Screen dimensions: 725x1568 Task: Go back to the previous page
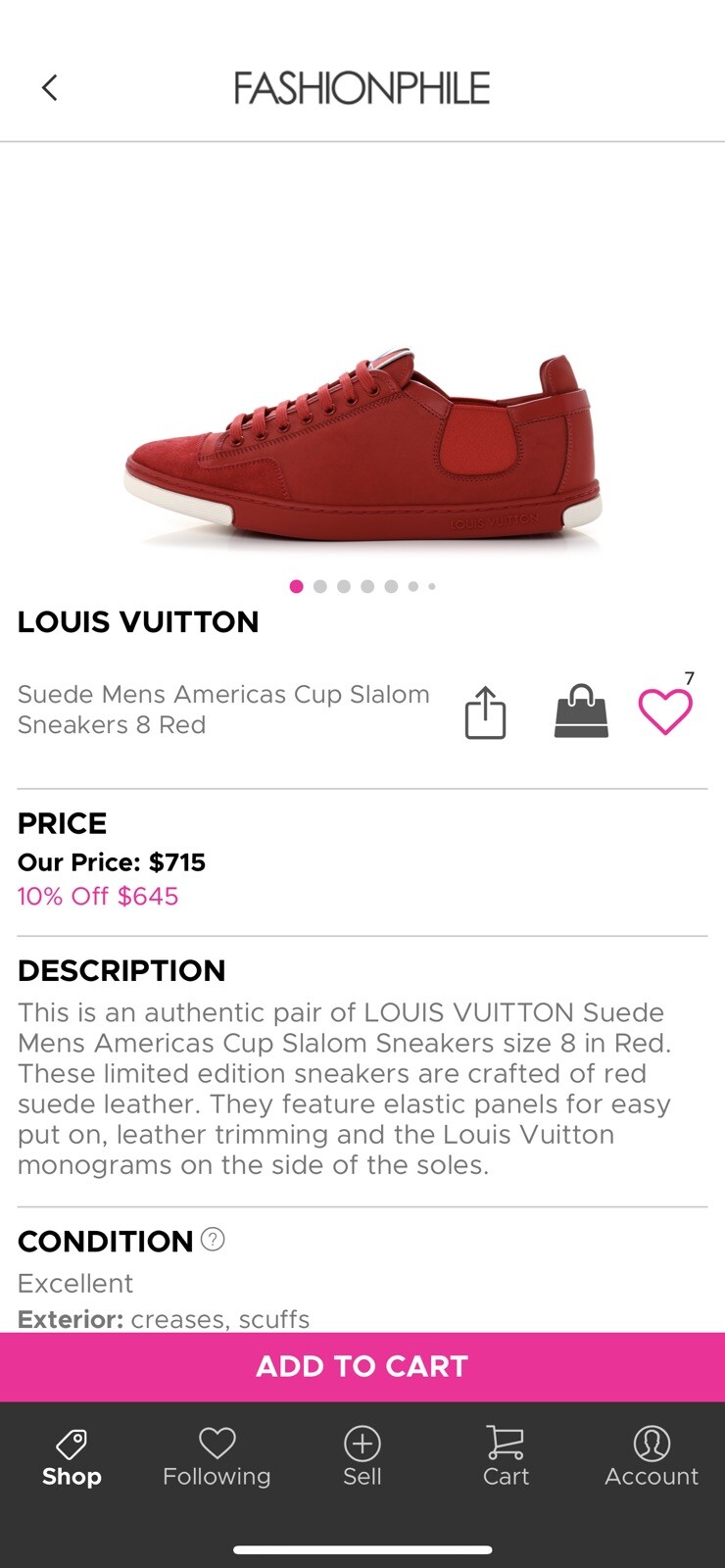(49, 88)
